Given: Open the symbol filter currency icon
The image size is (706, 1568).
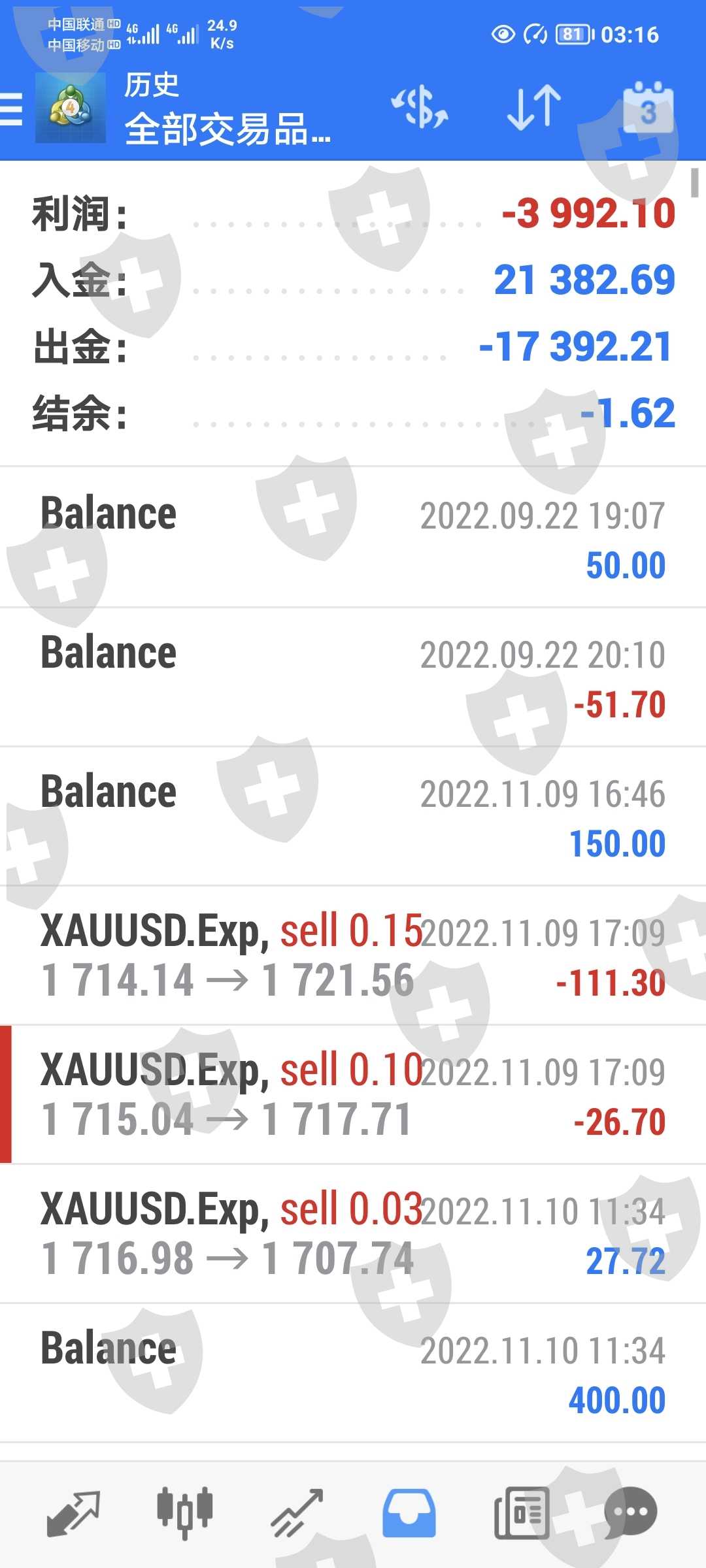Looking at the screenshot, I should (420, 108).
